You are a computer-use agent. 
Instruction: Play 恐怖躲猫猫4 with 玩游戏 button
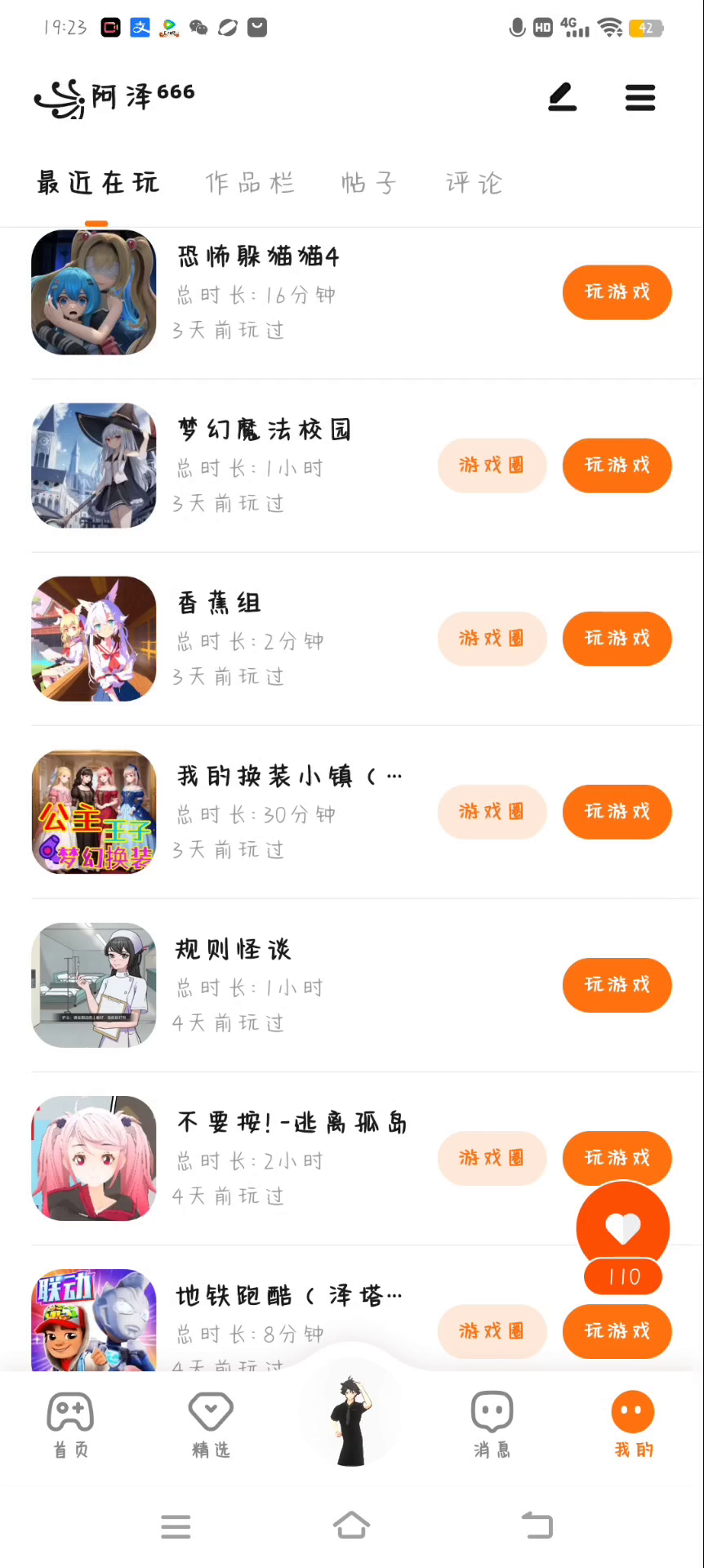pyautogui.click(x=617, y=292)
